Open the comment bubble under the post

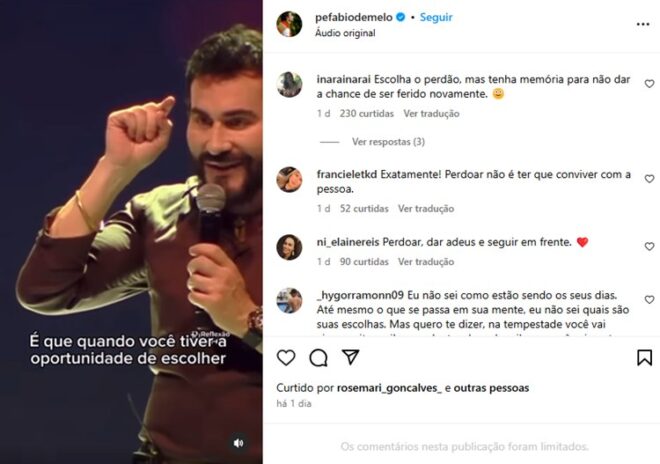click(x=318, y=357)
